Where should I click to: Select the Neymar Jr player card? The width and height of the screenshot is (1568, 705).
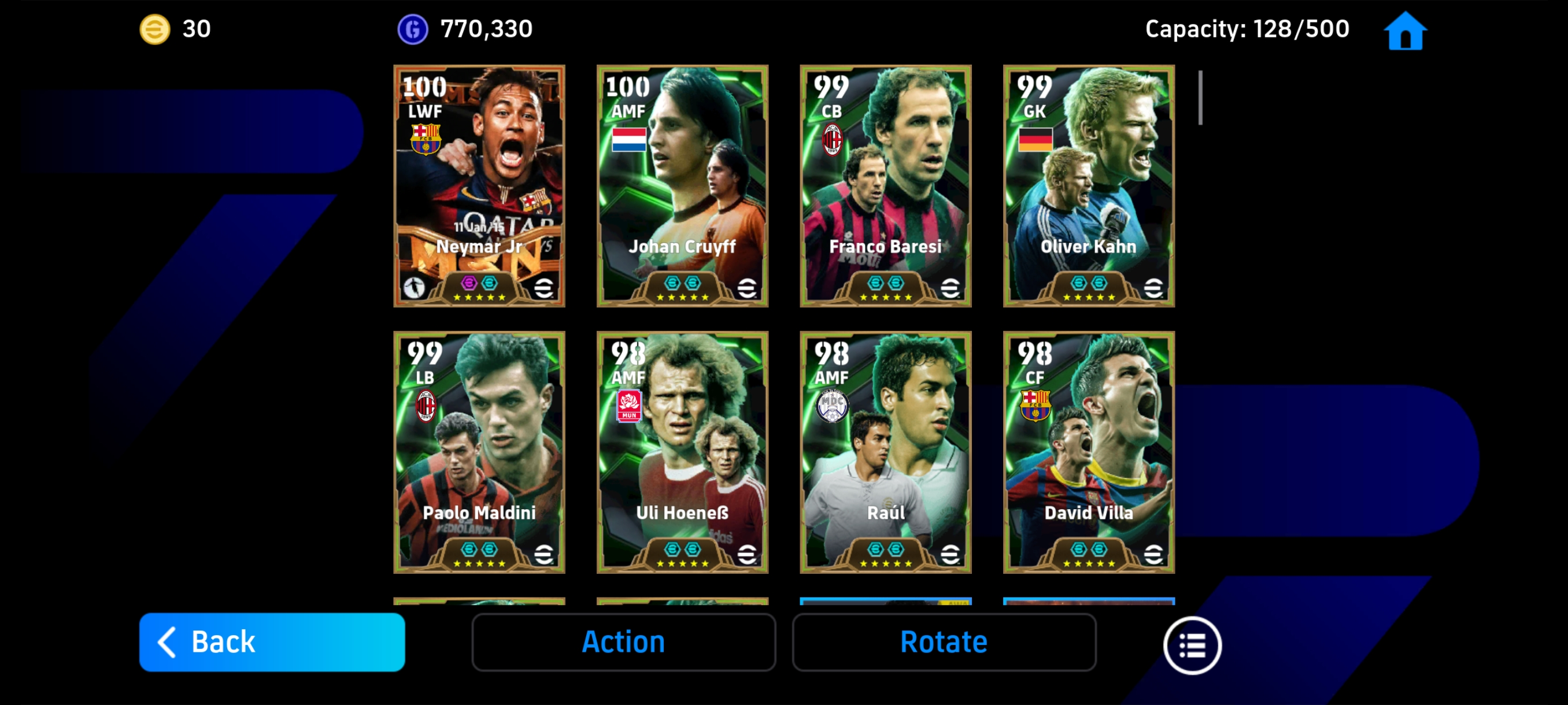(479, 185)
